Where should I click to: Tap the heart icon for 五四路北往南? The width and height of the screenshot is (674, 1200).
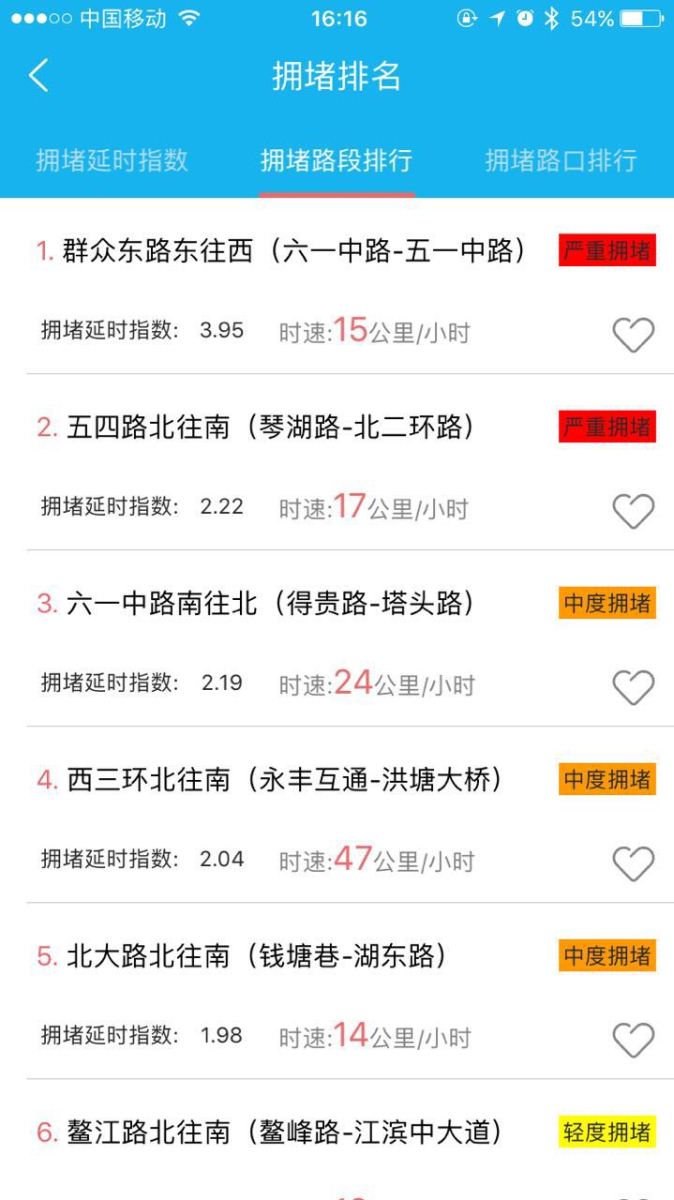pos(633,511)
